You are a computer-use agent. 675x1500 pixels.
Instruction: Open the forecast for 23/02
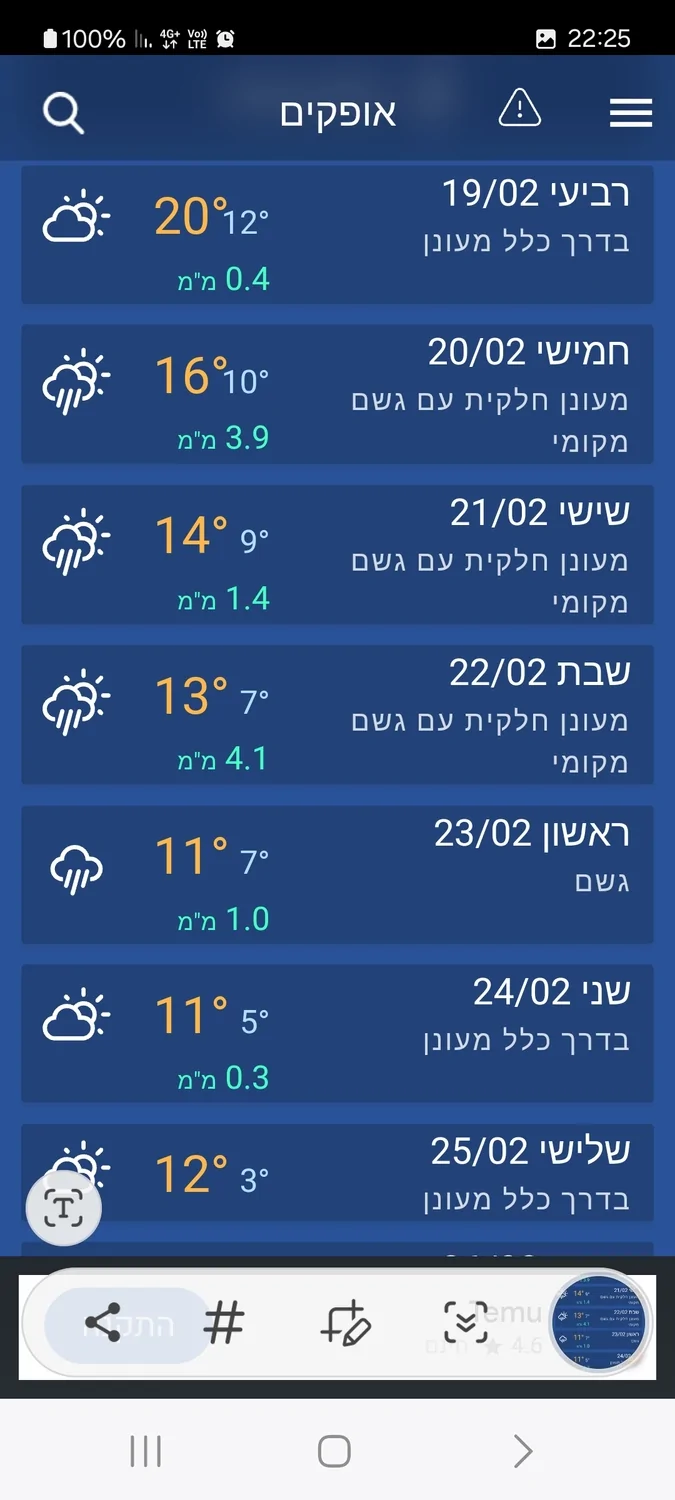point(337,874)
